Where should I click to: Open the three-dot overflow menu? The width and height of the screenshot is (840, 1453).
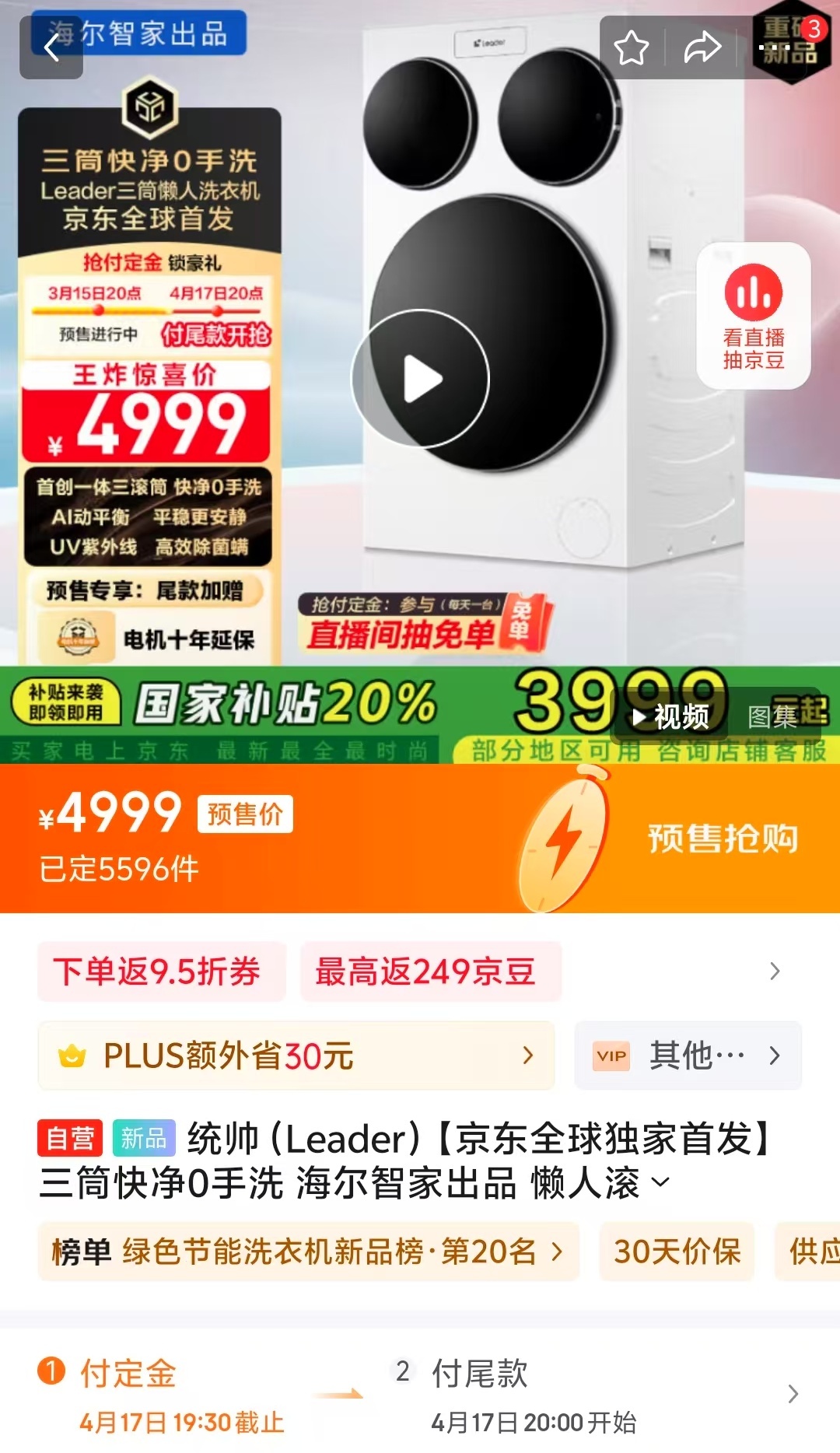tap(775, 48)
